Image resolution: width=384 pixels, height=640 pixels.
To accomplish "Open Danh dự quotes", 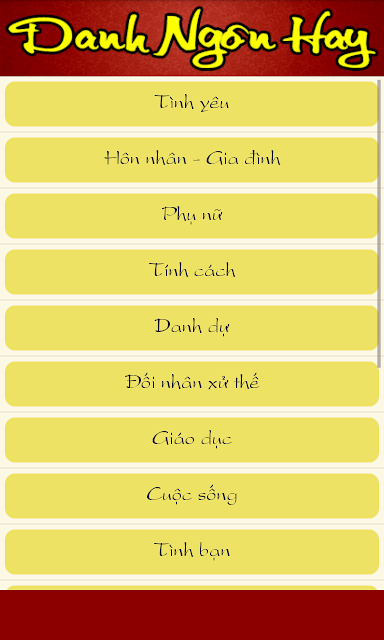I will pos(192,328).
